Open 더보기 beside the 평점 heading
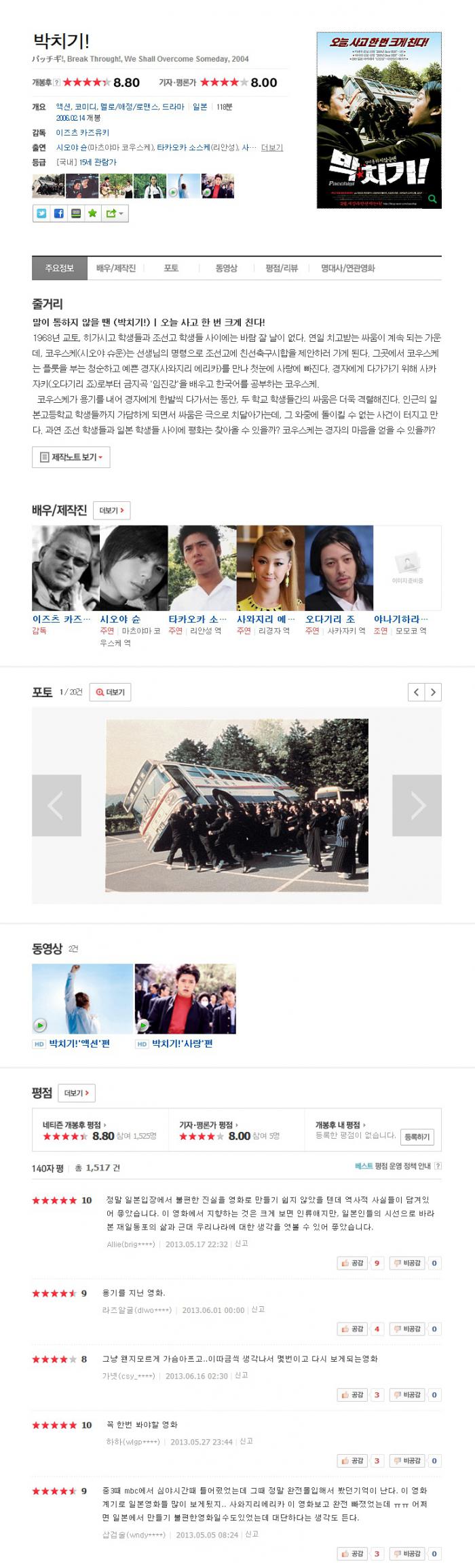This screenshot has width=475, height=1568. click(76, 1093)
